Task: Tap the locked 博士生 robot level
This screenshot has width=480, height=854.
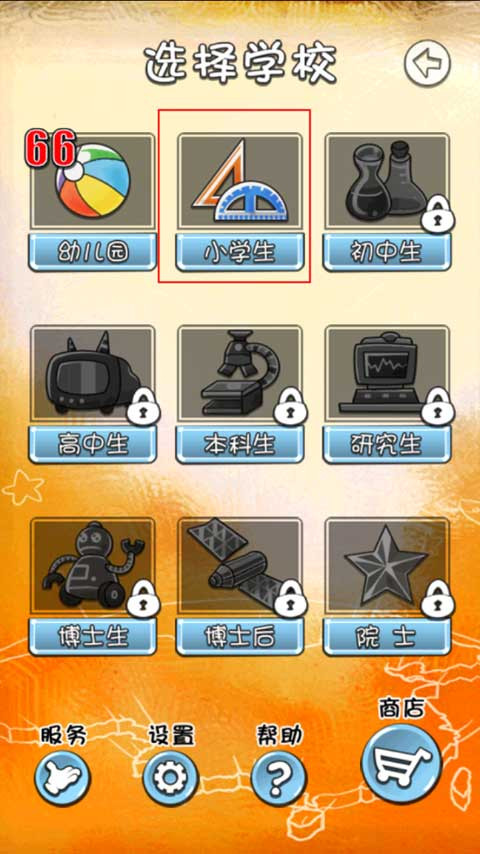Action: point(92,587)
